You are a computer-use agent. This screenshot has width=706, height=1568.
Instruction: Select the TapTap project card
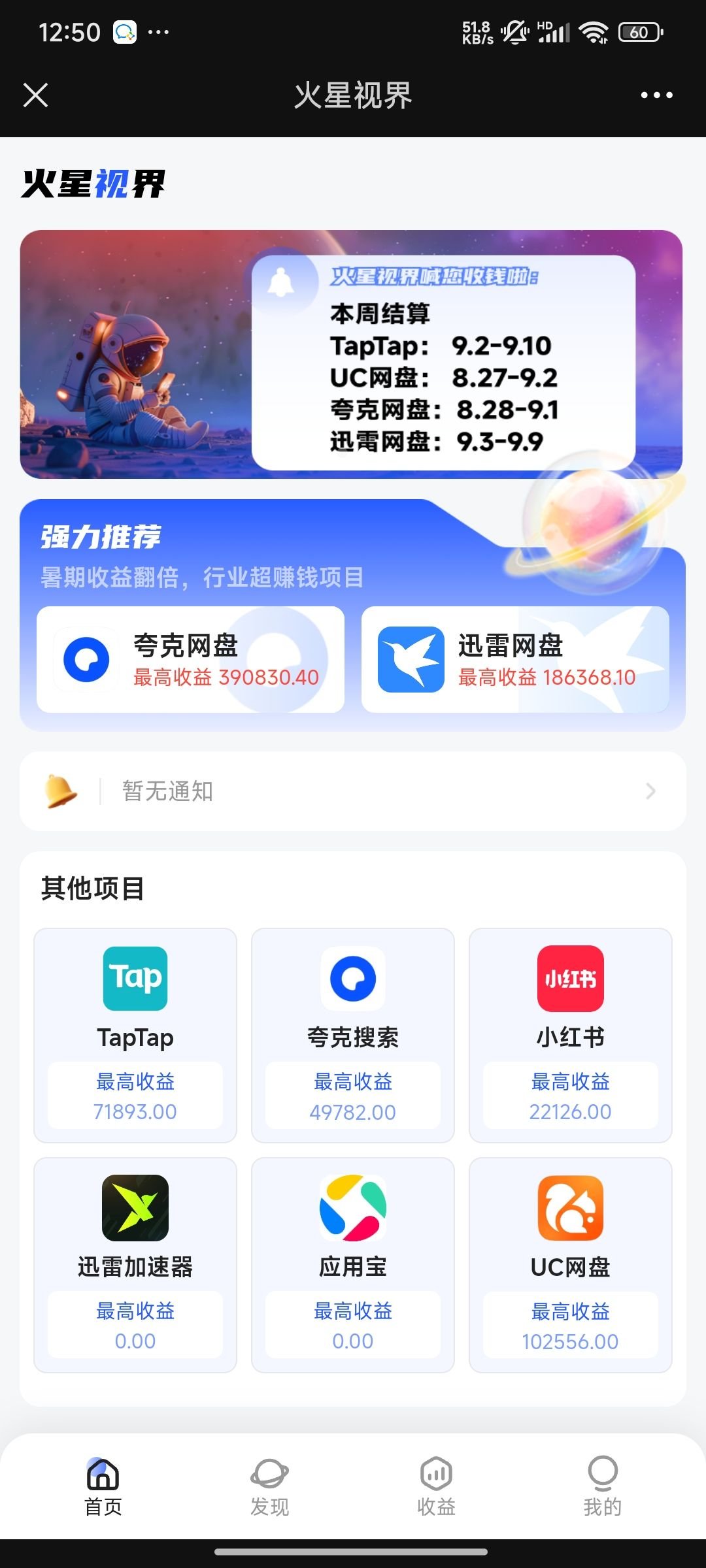click(x=135, y=1035)
